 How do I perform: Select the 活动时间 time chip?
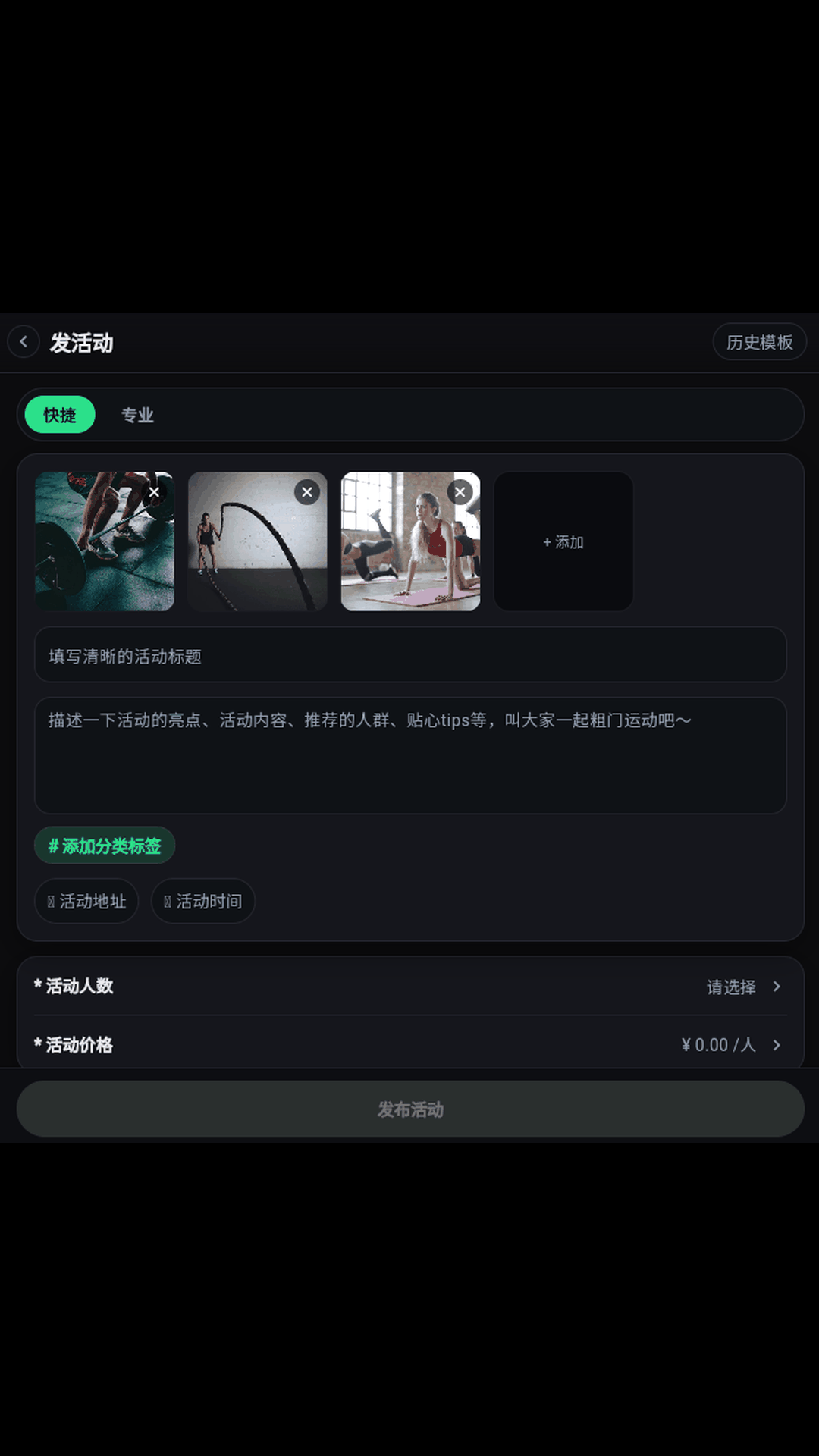(202, 902)
